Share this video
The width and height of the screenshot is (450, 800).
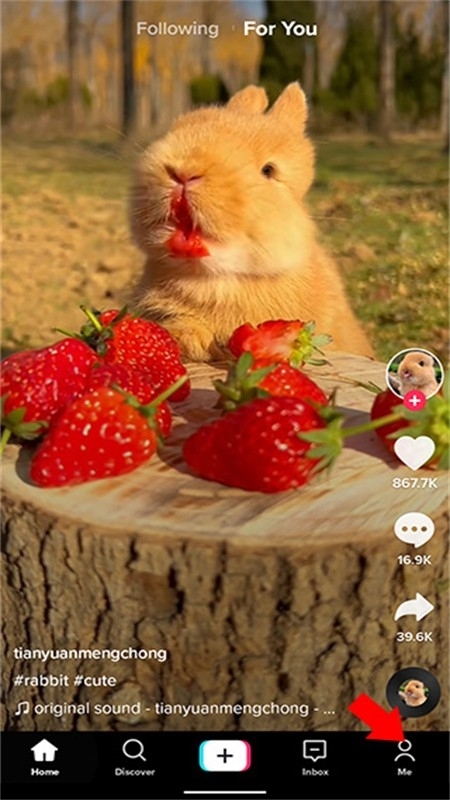414,607
